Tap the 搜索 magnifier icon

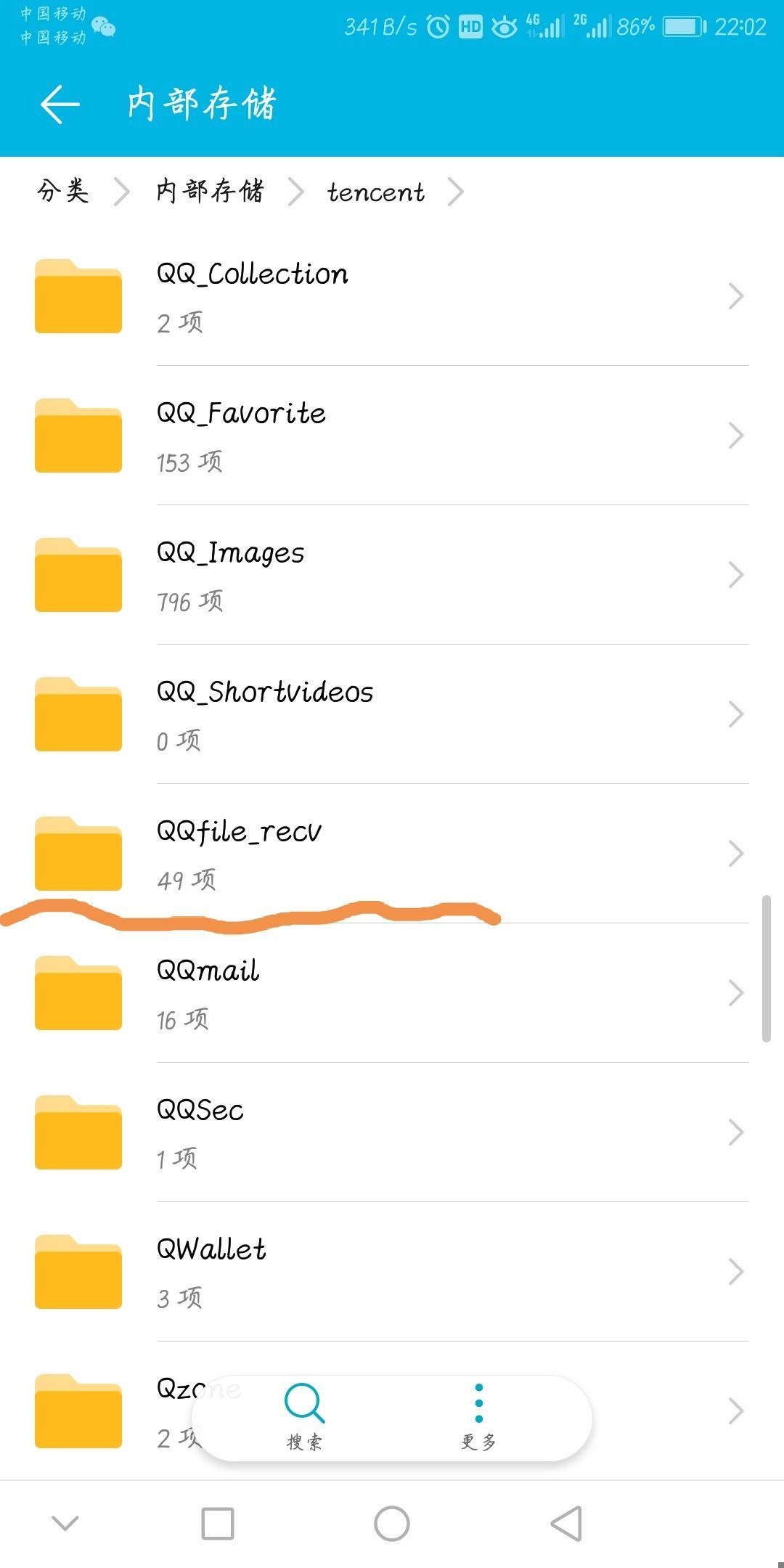click(305, 1405)
